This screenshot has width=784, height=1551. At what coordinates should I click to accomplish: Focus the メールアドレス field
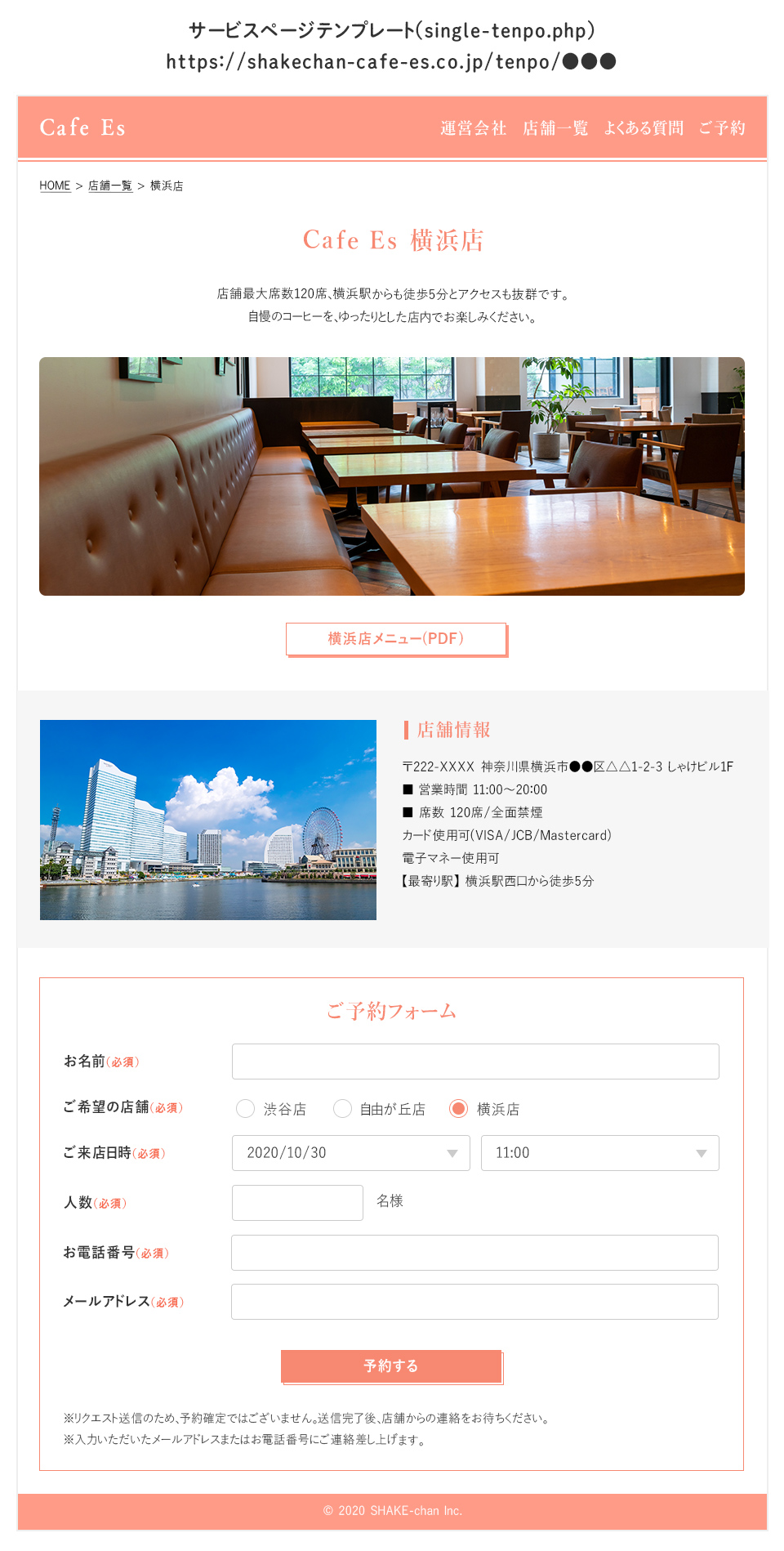(474, 1302)
